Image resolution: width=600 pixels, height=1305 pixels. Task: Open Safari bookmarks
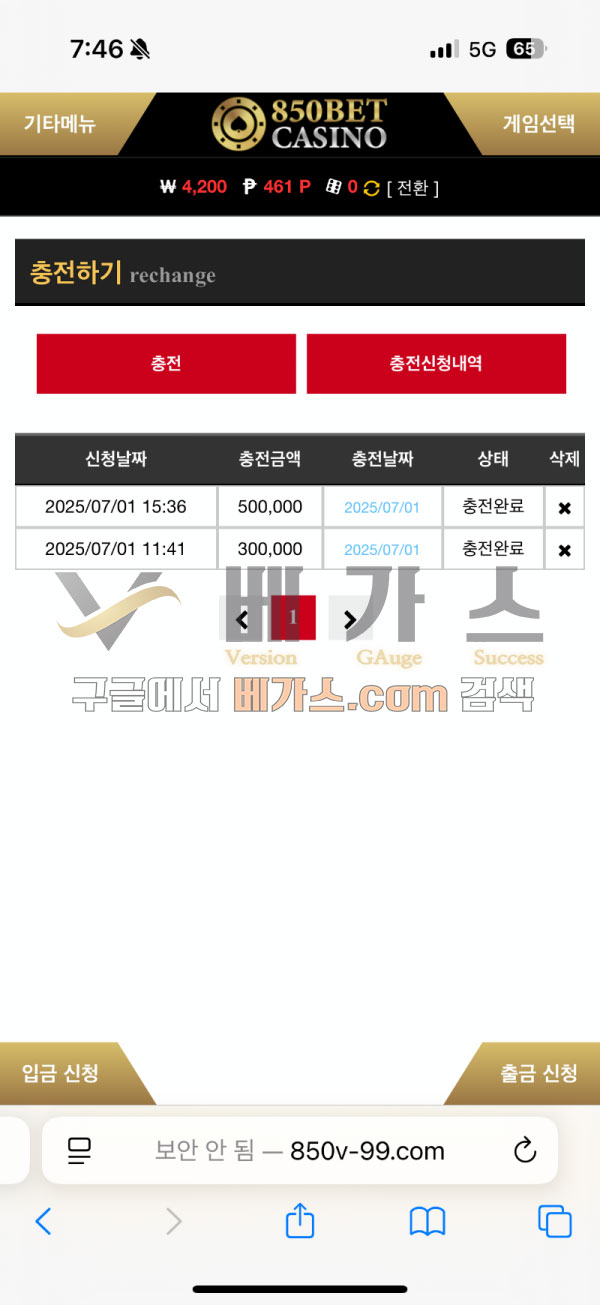click(427, 1221)
